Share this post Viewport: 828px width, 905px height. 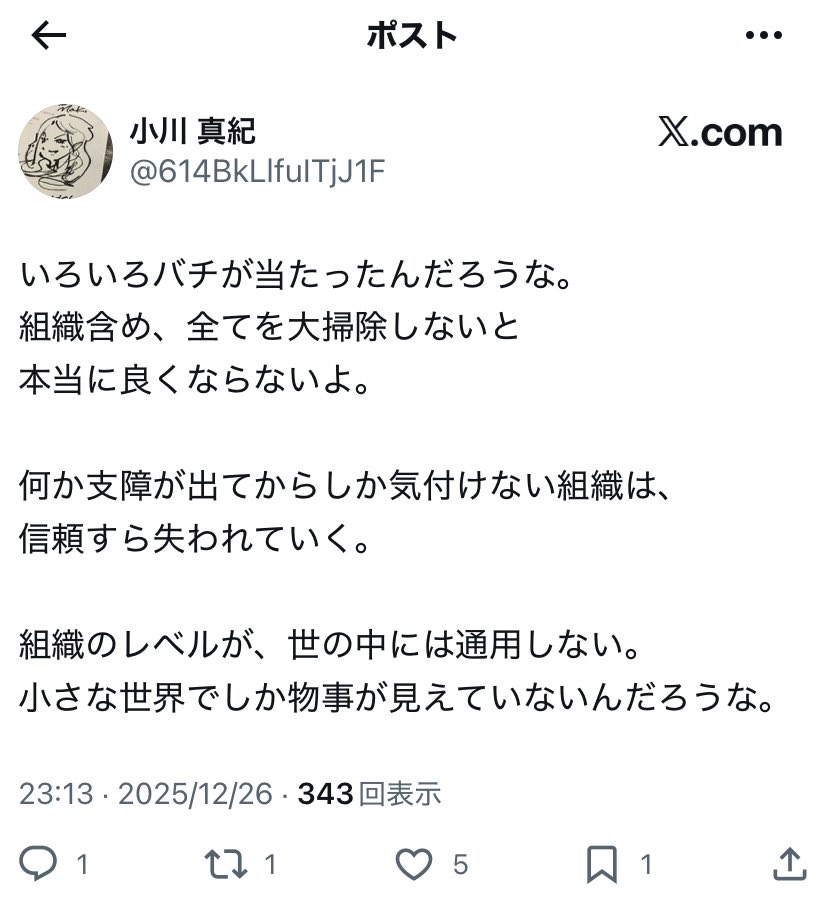point(788,862)
